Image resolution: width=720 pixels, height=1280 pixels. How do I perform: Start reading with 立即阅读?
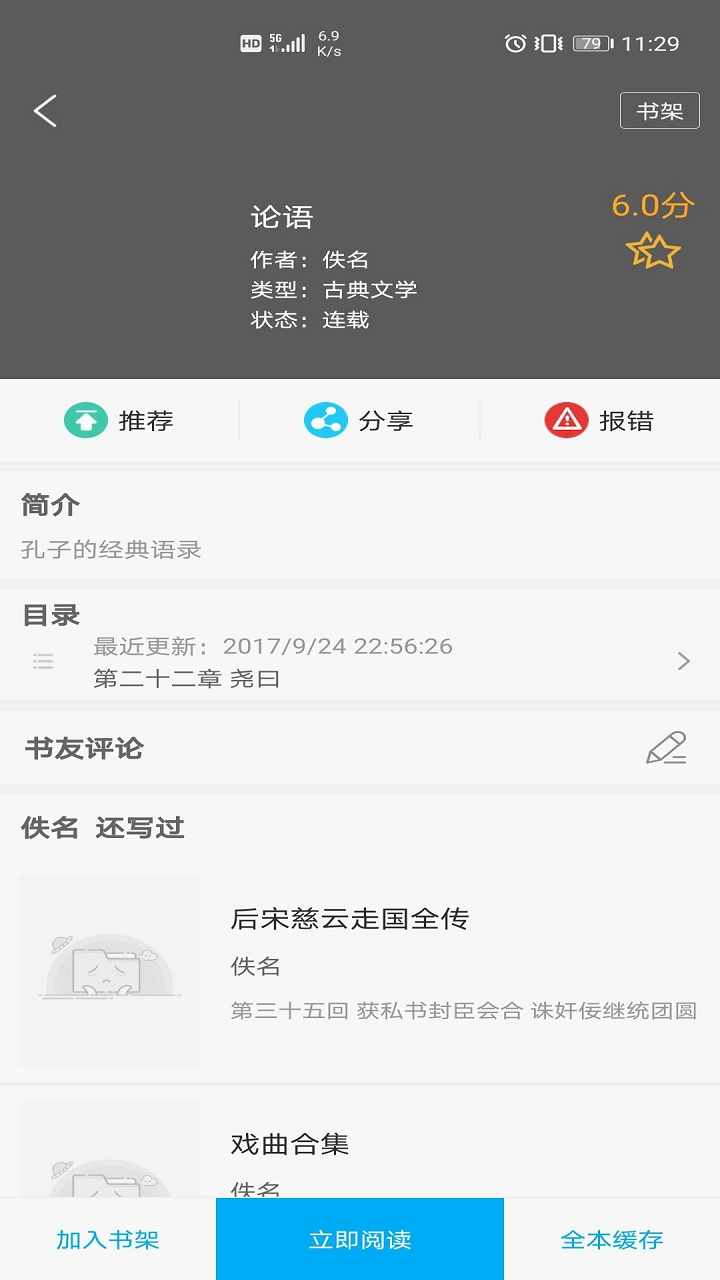(360, 1240)
